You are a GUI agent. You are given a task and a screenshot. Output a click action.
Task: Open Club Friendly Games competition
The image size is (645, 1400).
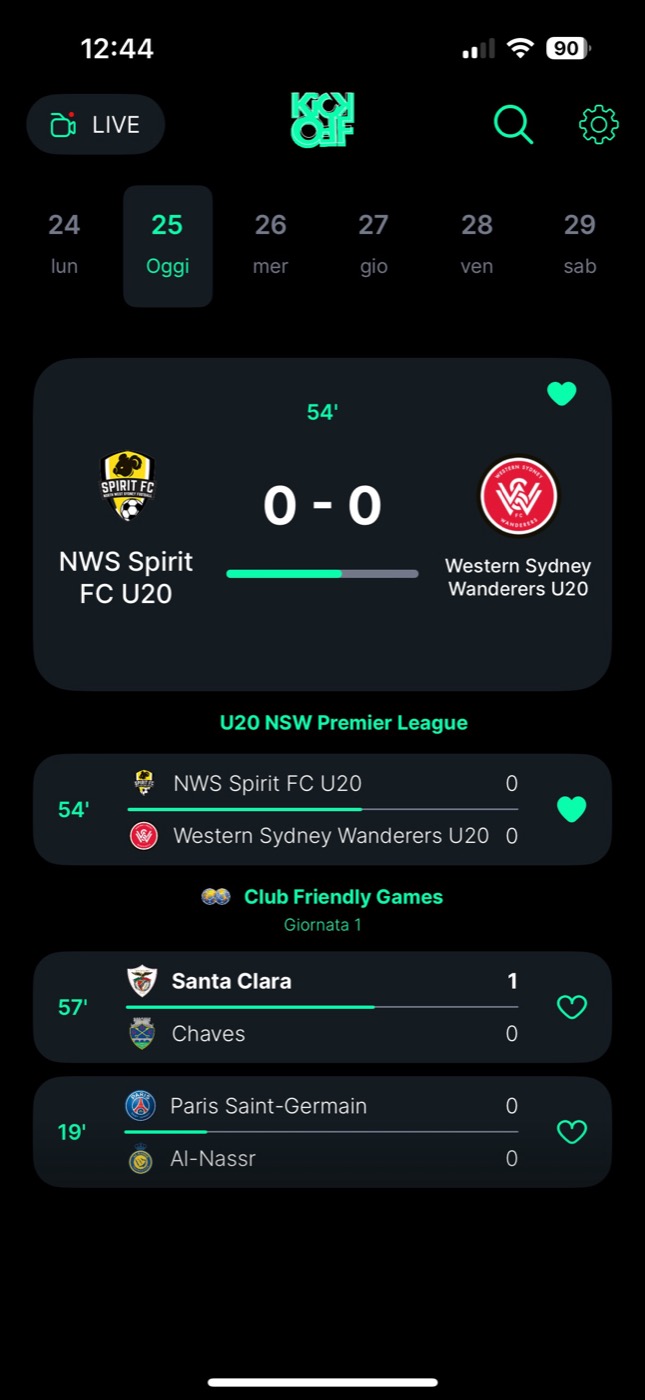coord(343,897)
